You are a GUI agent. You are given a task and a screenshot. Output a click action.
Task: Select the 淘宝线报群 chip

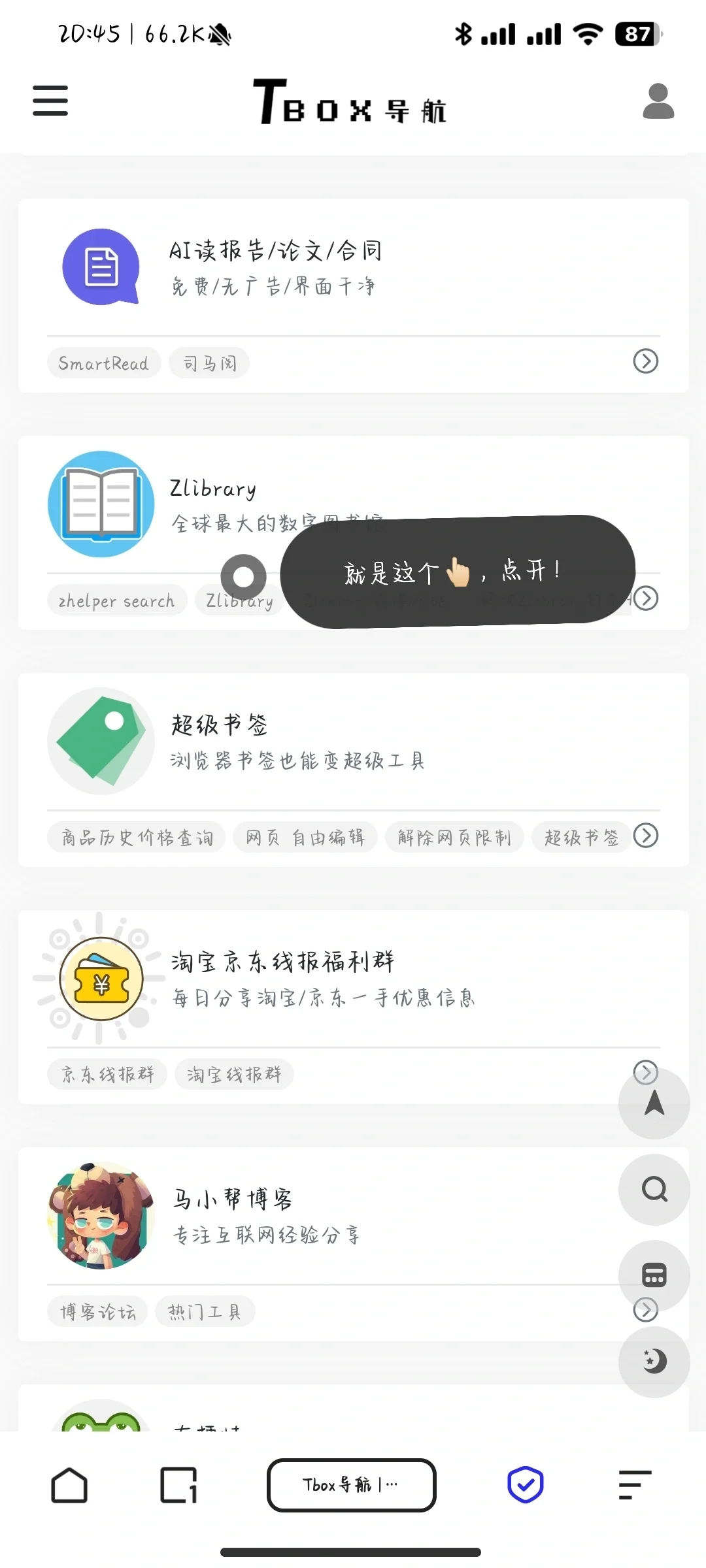[x=234, y=1075]
